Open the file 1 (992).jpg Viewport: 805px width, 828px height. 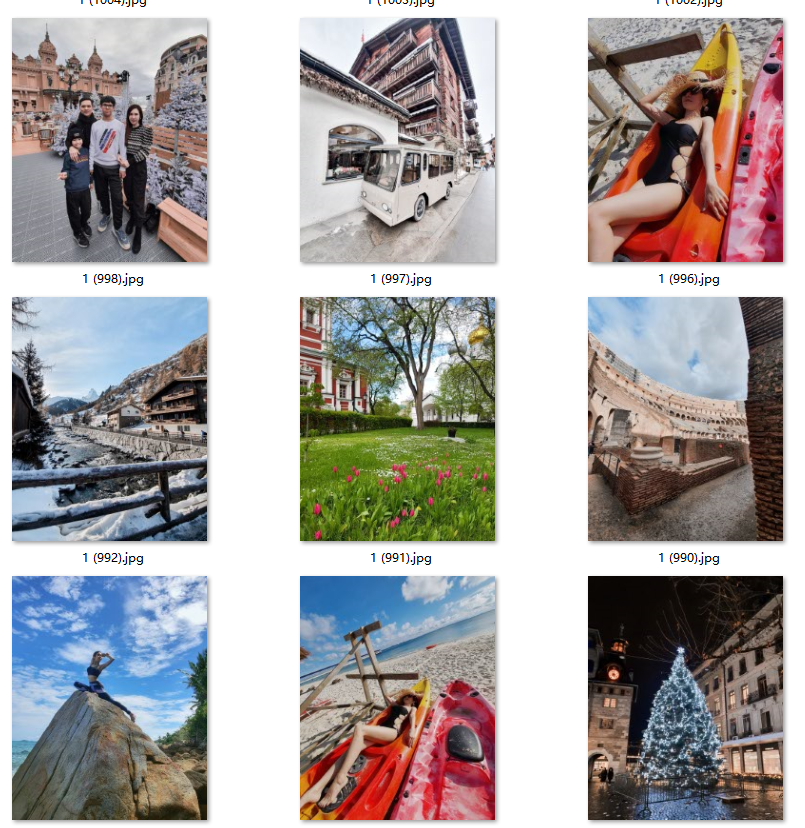(110, 419)
